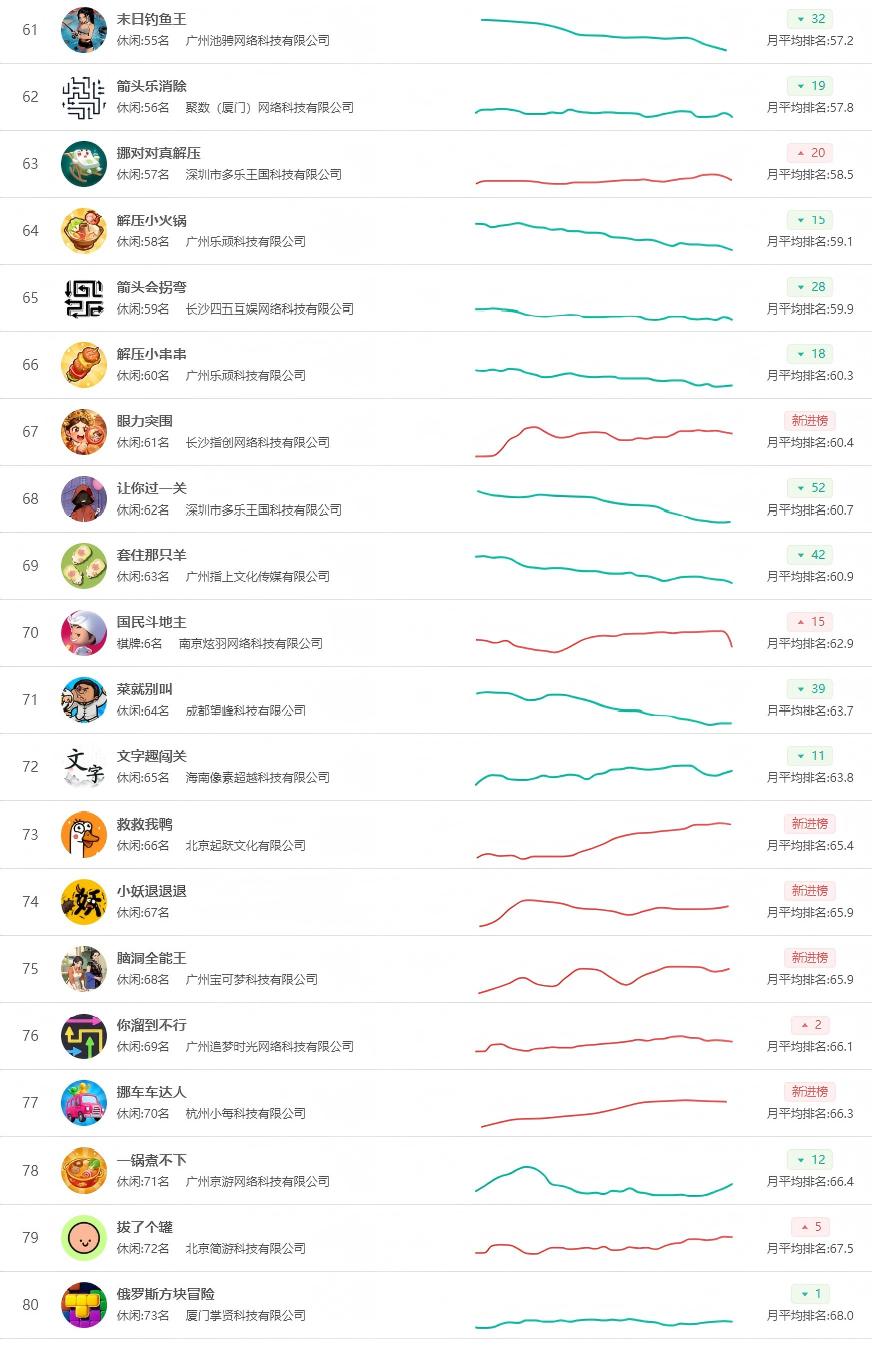Open the 末日钓鱼王 ranking entry
872x1345 pixels.
[436, 30]
